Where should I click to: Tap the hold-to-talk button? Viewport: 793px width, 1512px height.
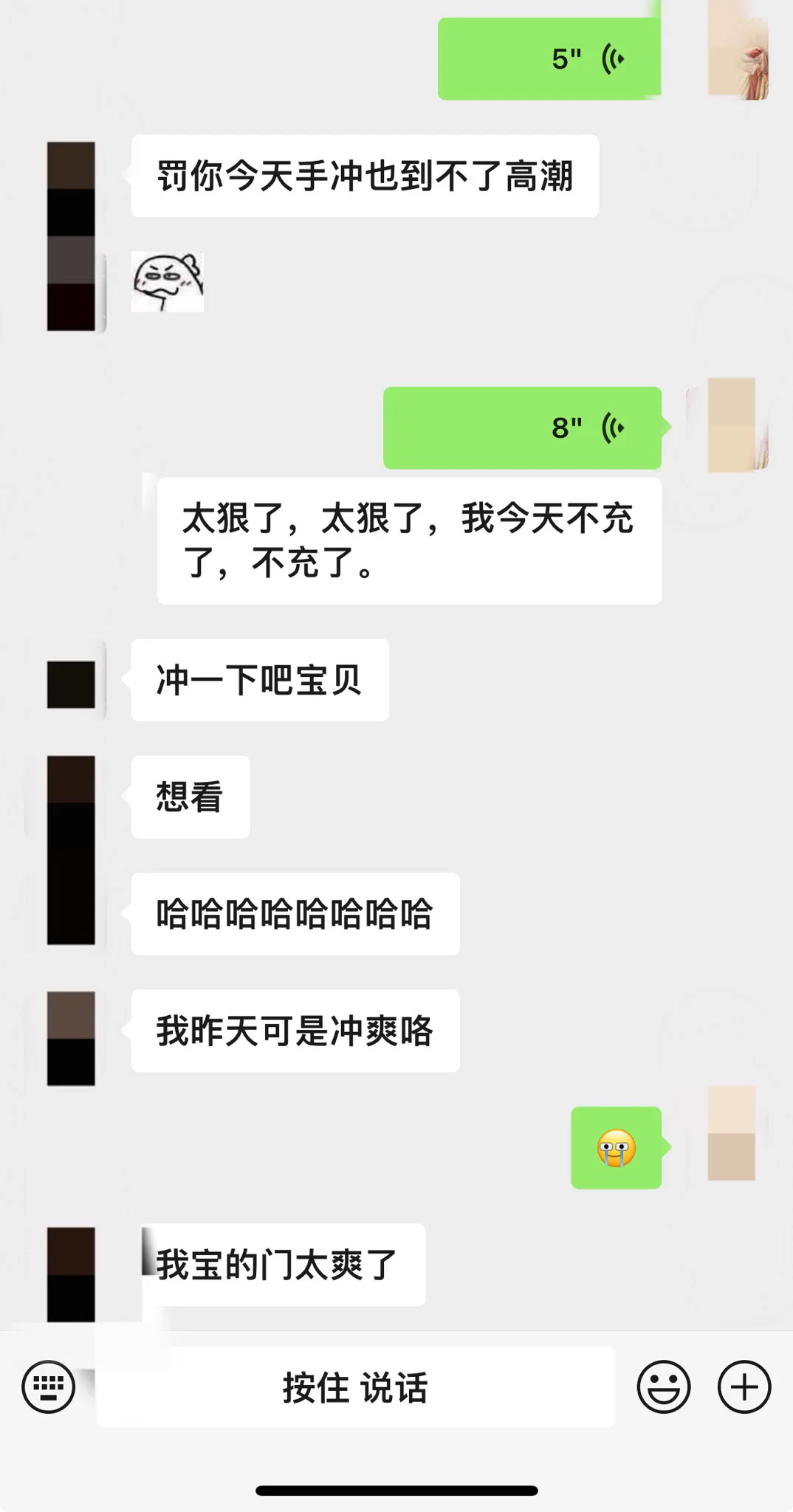click(355, 1386)
